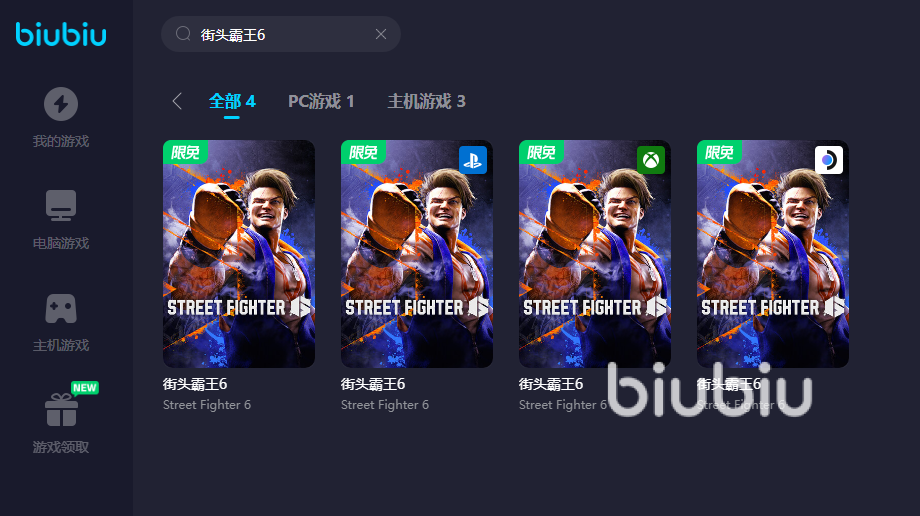Switch to the 全部 4 tab

coord(232,101)
